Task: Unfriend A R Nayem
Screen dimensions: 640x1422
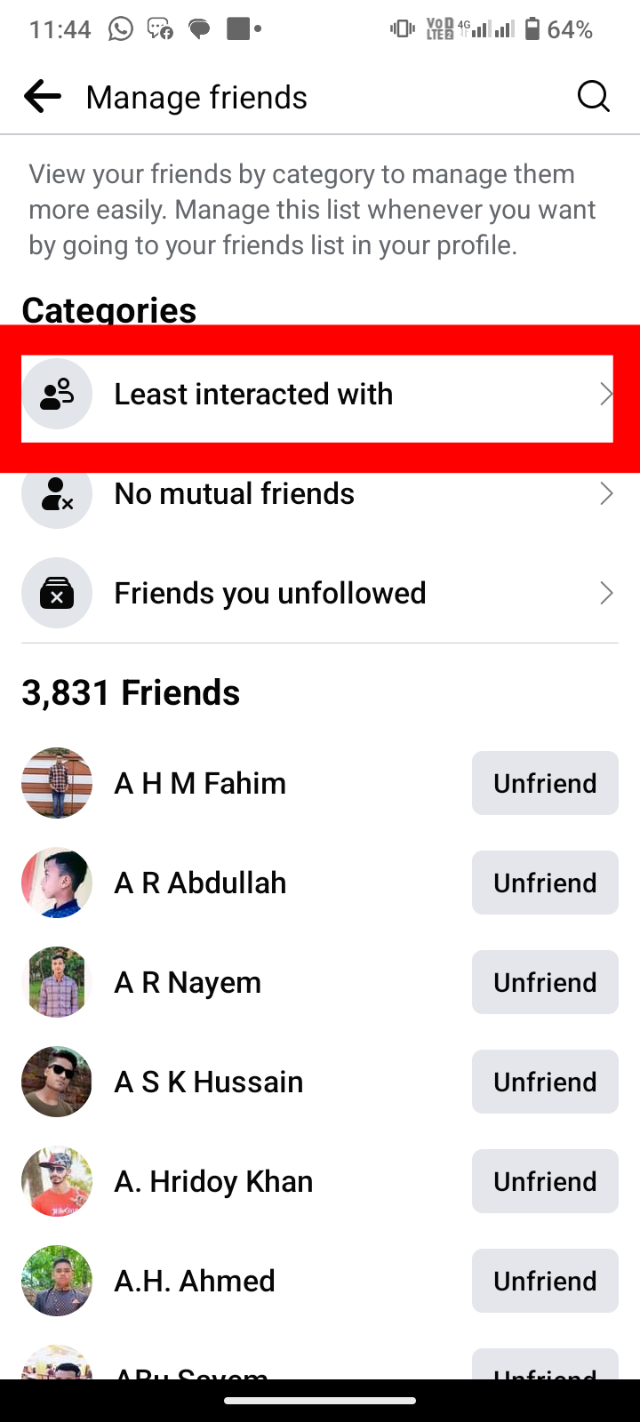Action: [x=545, y=982]
